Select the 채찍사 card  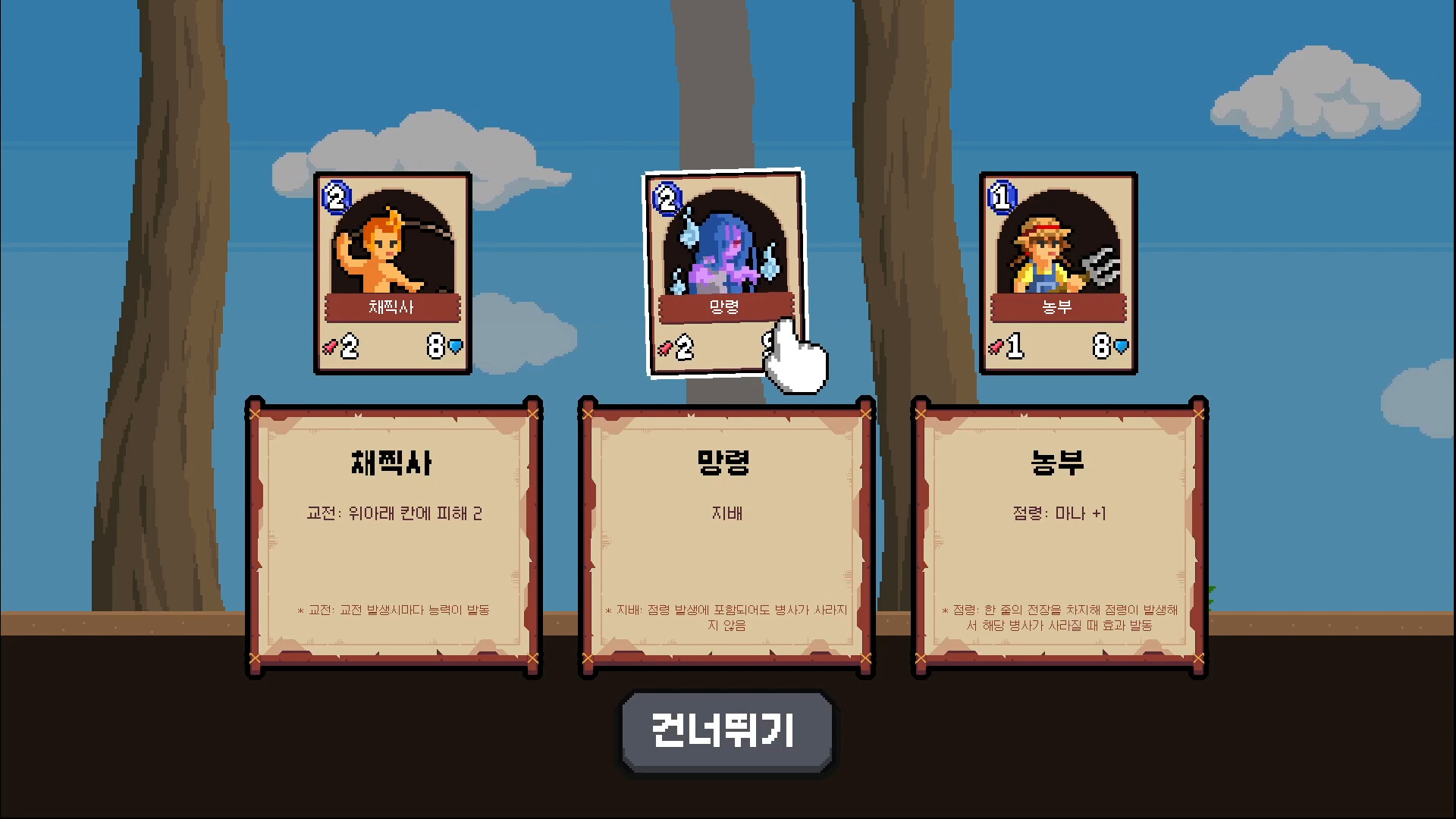click(x=393, y=273)
